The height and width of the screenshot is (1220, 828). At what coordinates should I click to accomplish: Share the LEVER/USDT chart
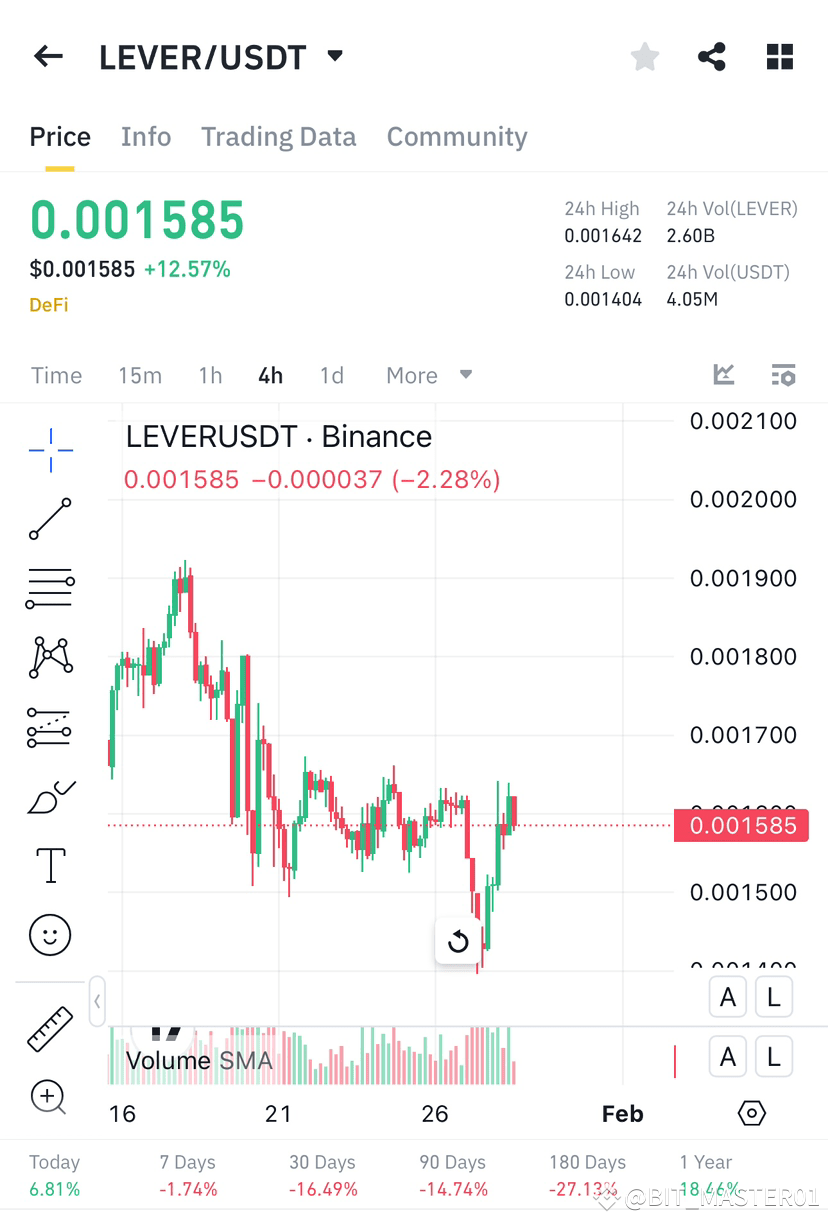click(x=711, y=56)
